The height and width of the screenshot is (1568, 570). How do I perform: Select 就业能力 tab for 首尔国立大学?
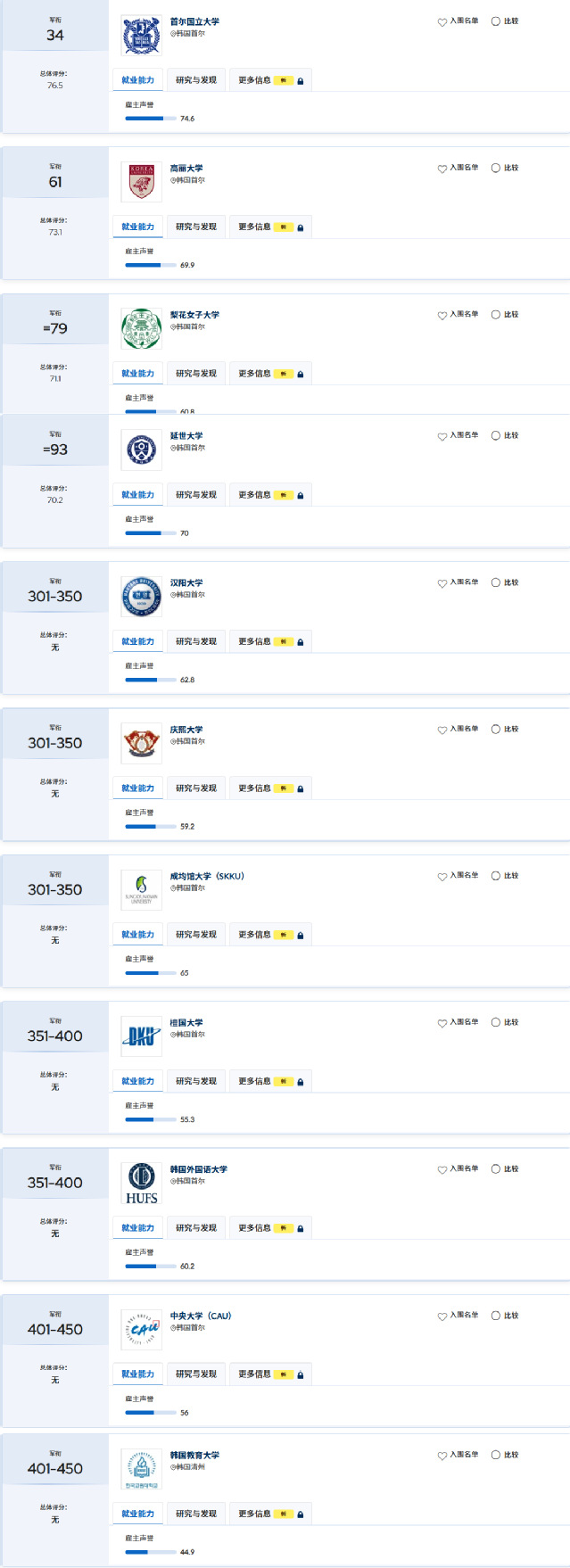point(138,80)
